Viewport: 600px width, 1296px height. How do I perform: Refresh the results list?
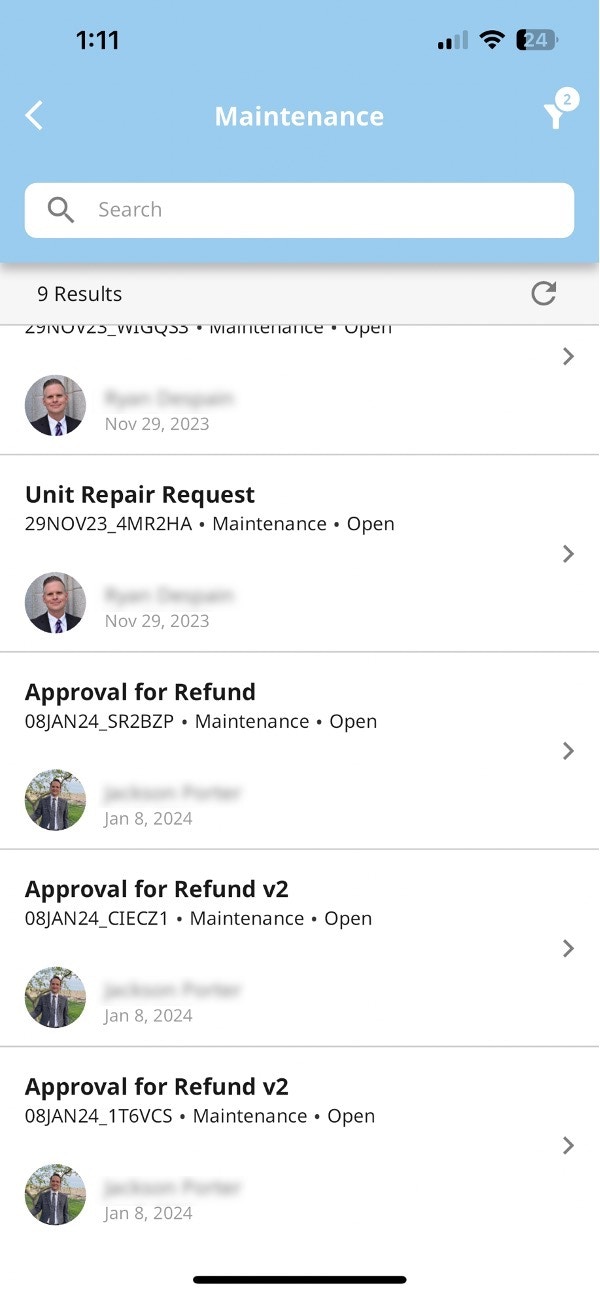(x=543, y=293)
